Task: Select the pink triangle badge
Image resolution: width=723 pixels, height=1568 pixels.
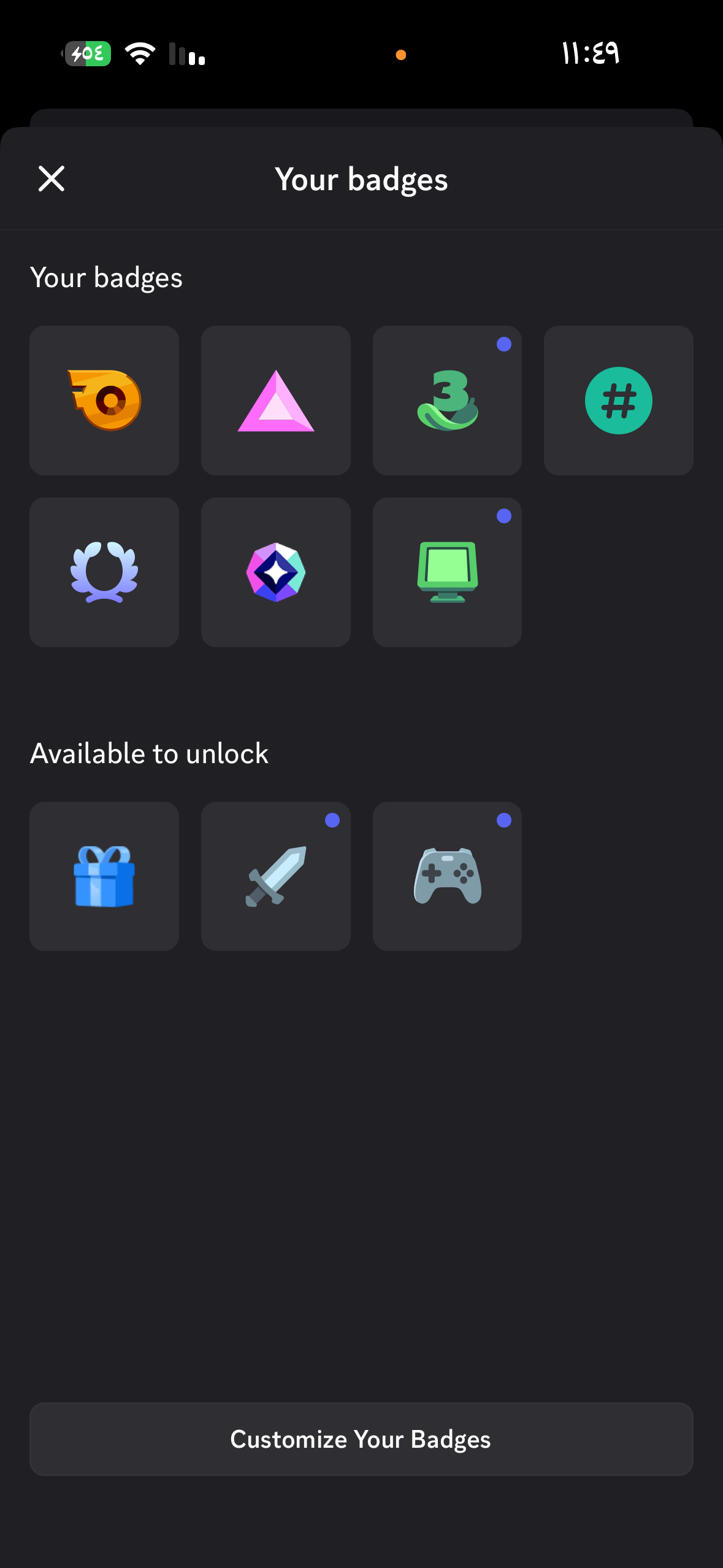Action: pyautogui.click(x=276, y=401)
